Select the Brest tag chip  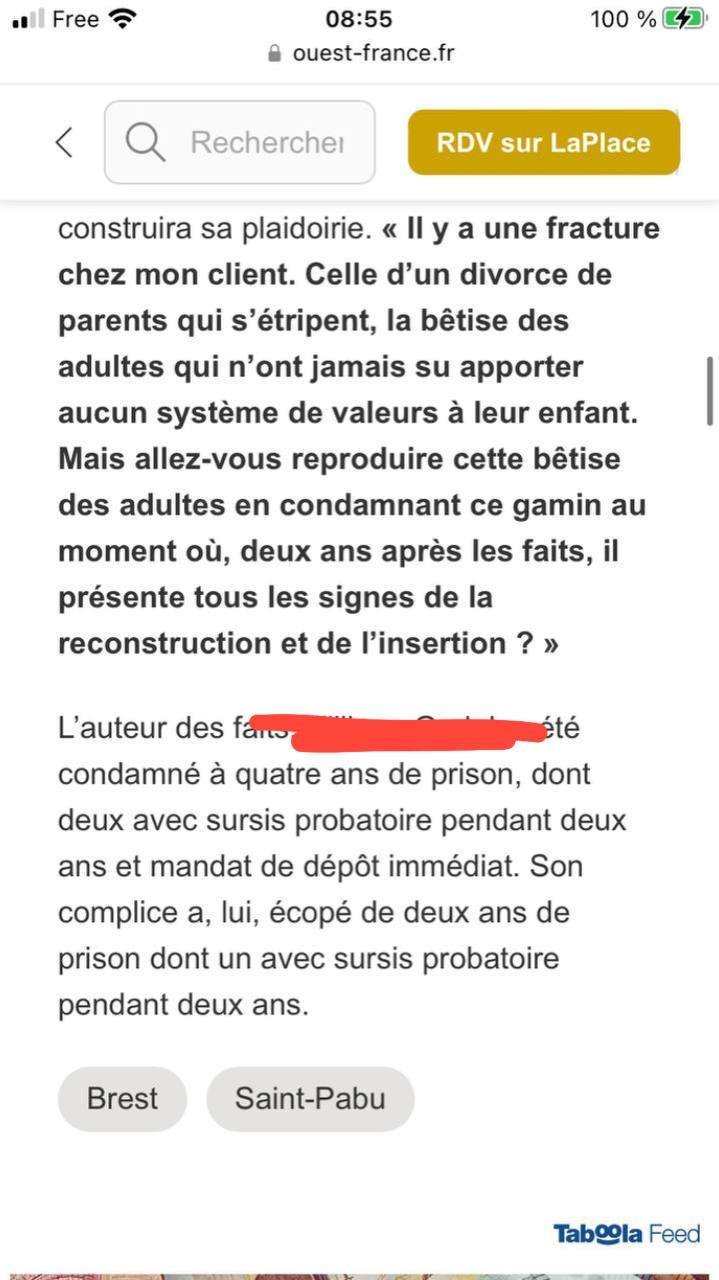pos(122,1098)
